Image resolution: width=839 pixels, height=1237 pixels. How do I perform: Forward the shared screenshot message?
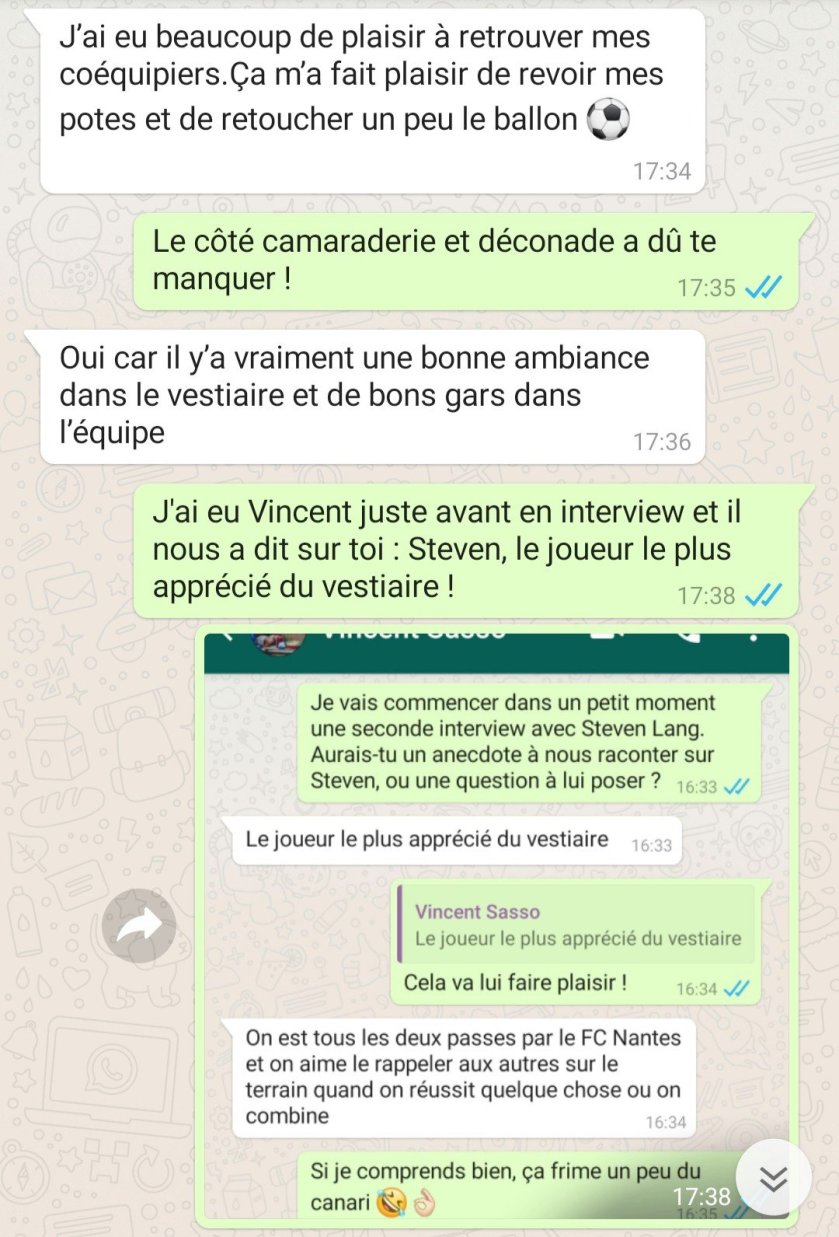pyautogui.click(x=139, y=926)
